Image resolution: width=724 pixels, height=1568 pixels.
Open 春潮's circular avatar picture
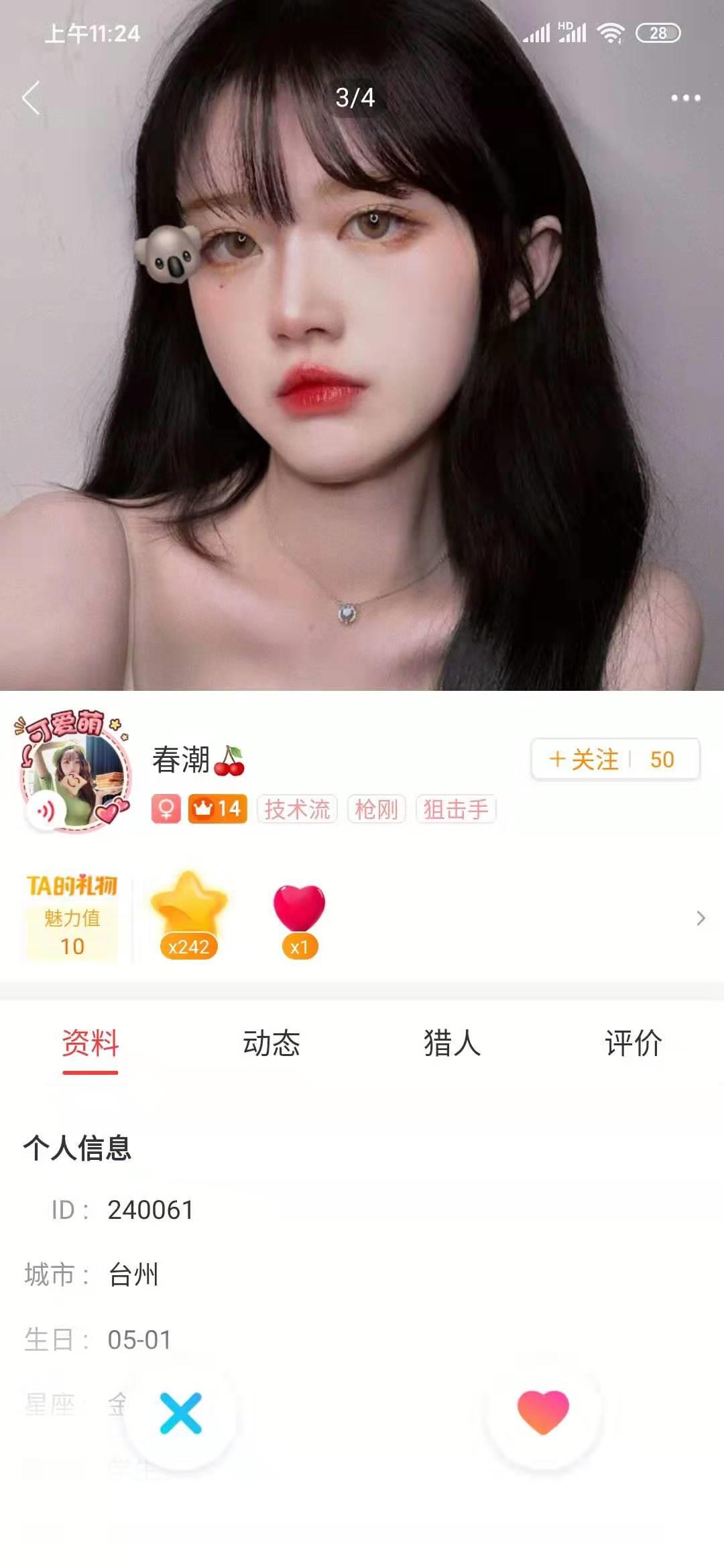[76, 772]
